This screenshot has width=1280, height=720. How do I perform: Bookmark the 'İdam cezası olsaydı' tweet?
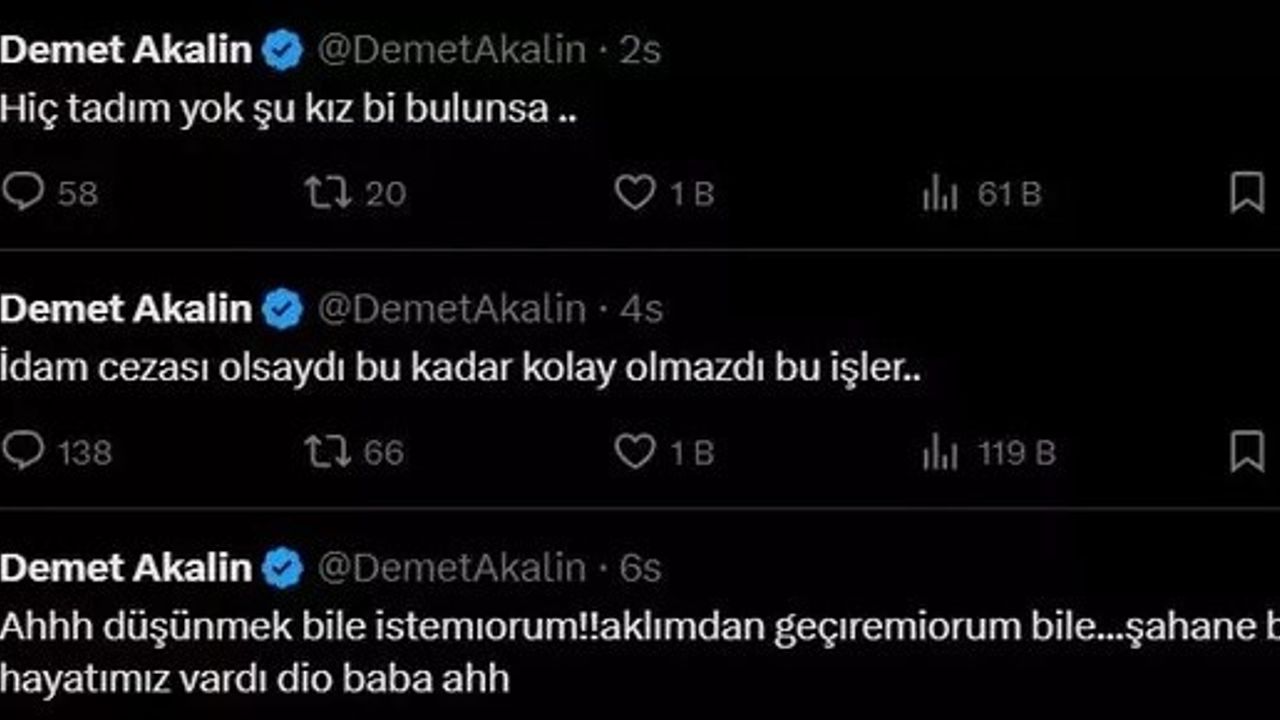(1246, 452)
